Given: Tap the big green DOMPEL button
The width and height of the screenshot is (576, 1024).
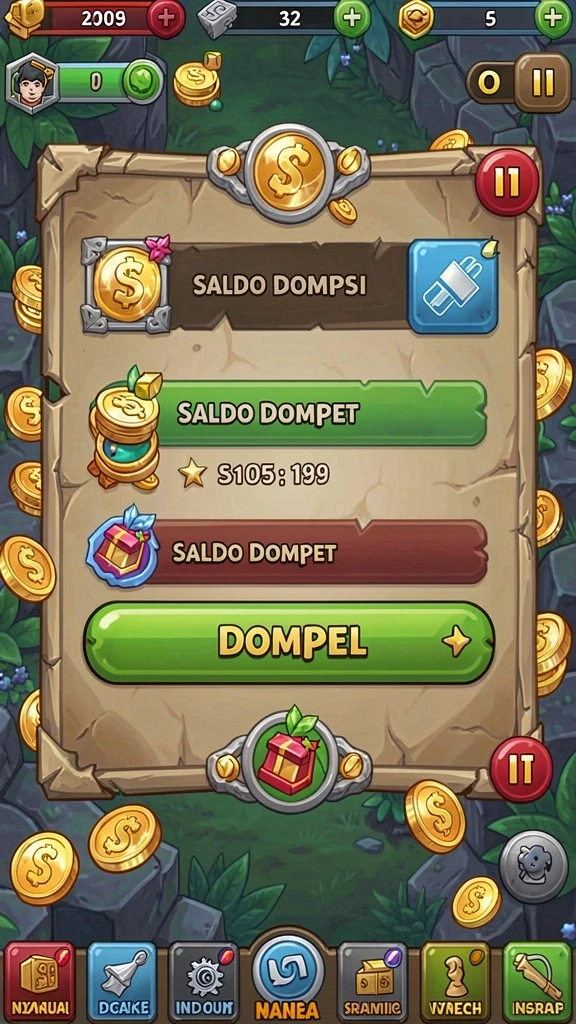Looking at the screenshot, I should point(289,643).
